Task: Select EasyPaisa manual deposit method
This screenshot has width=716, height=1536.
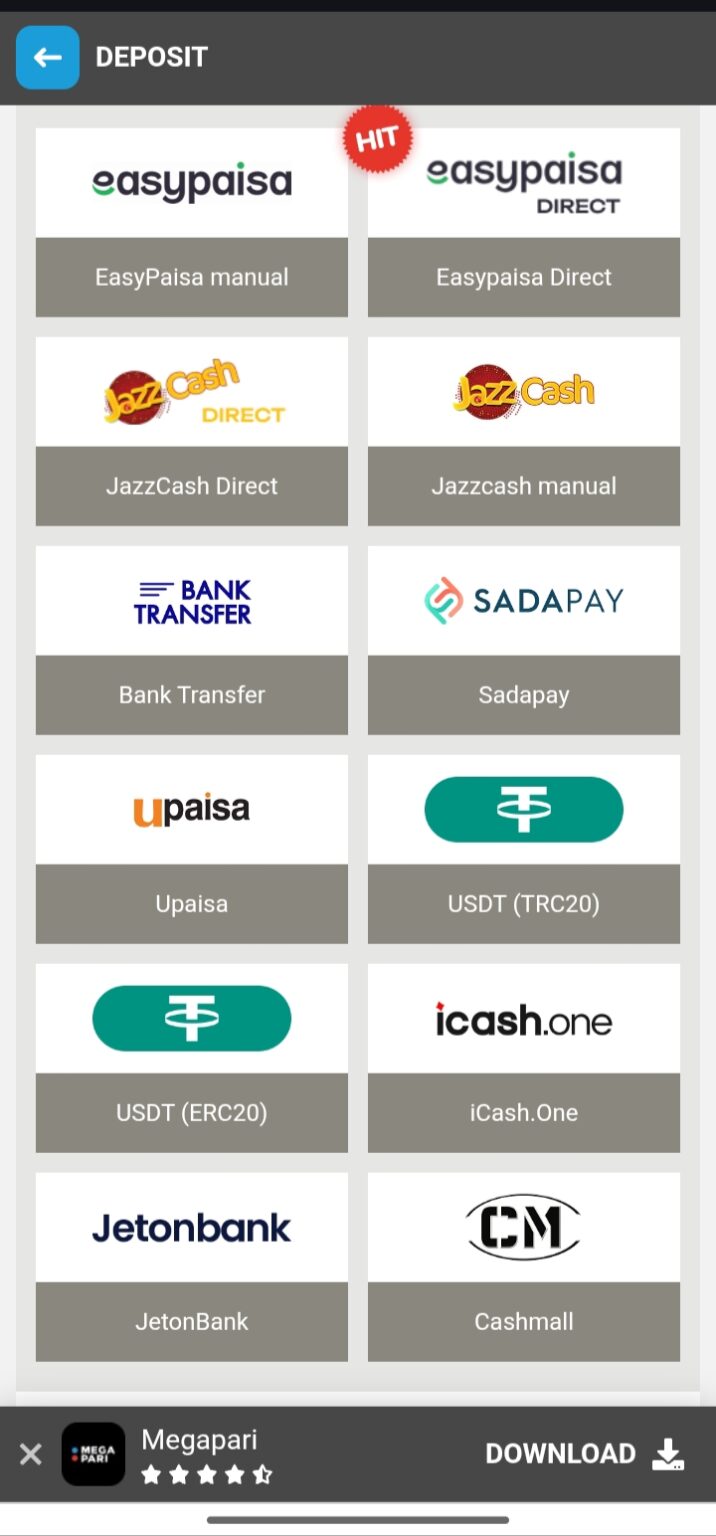Action: [192, 222]
